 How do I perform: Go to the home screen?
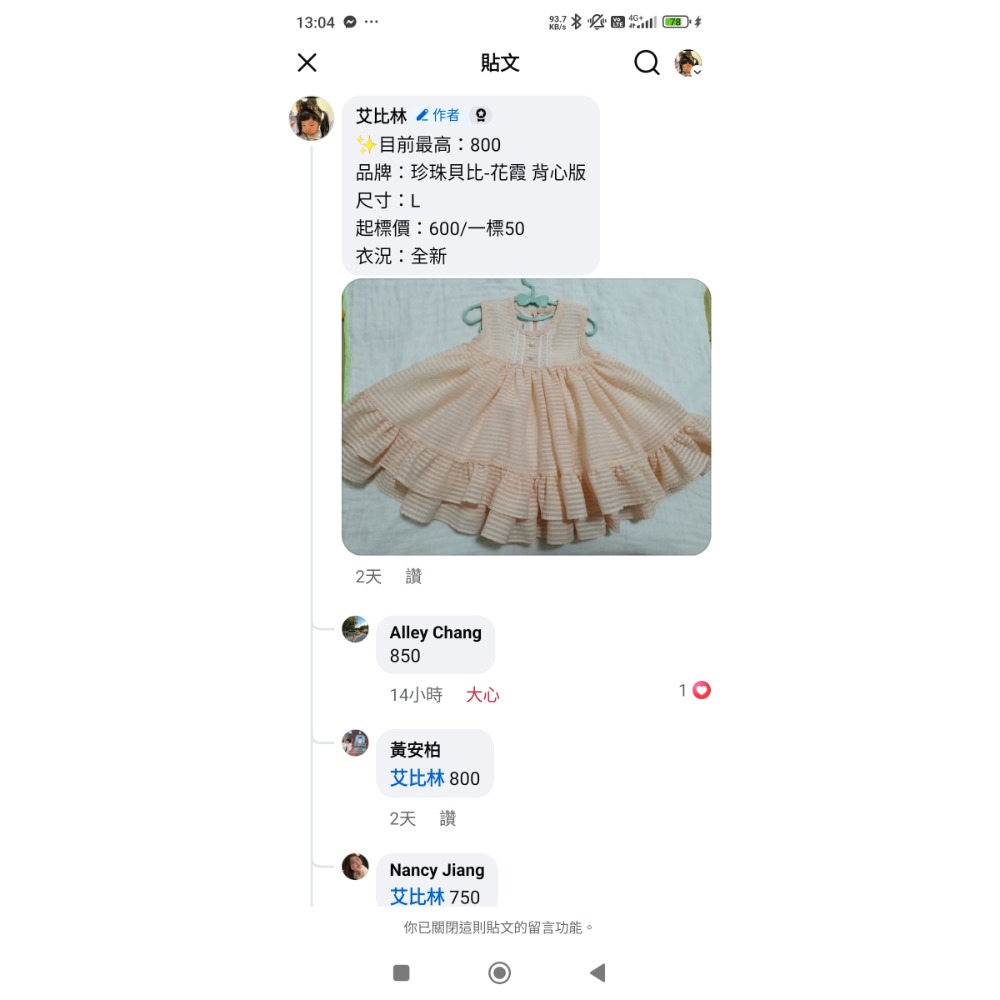[x=499, y=973]
